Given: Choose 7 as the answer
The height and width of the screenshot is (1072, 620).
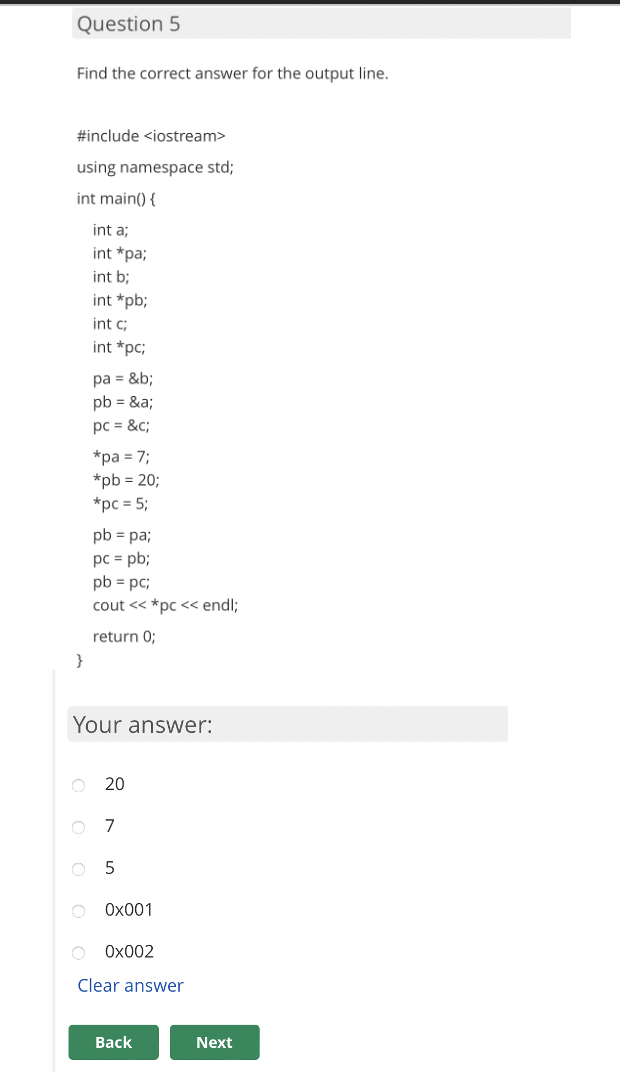Looking at the screenshot, I should pos(79,827).
